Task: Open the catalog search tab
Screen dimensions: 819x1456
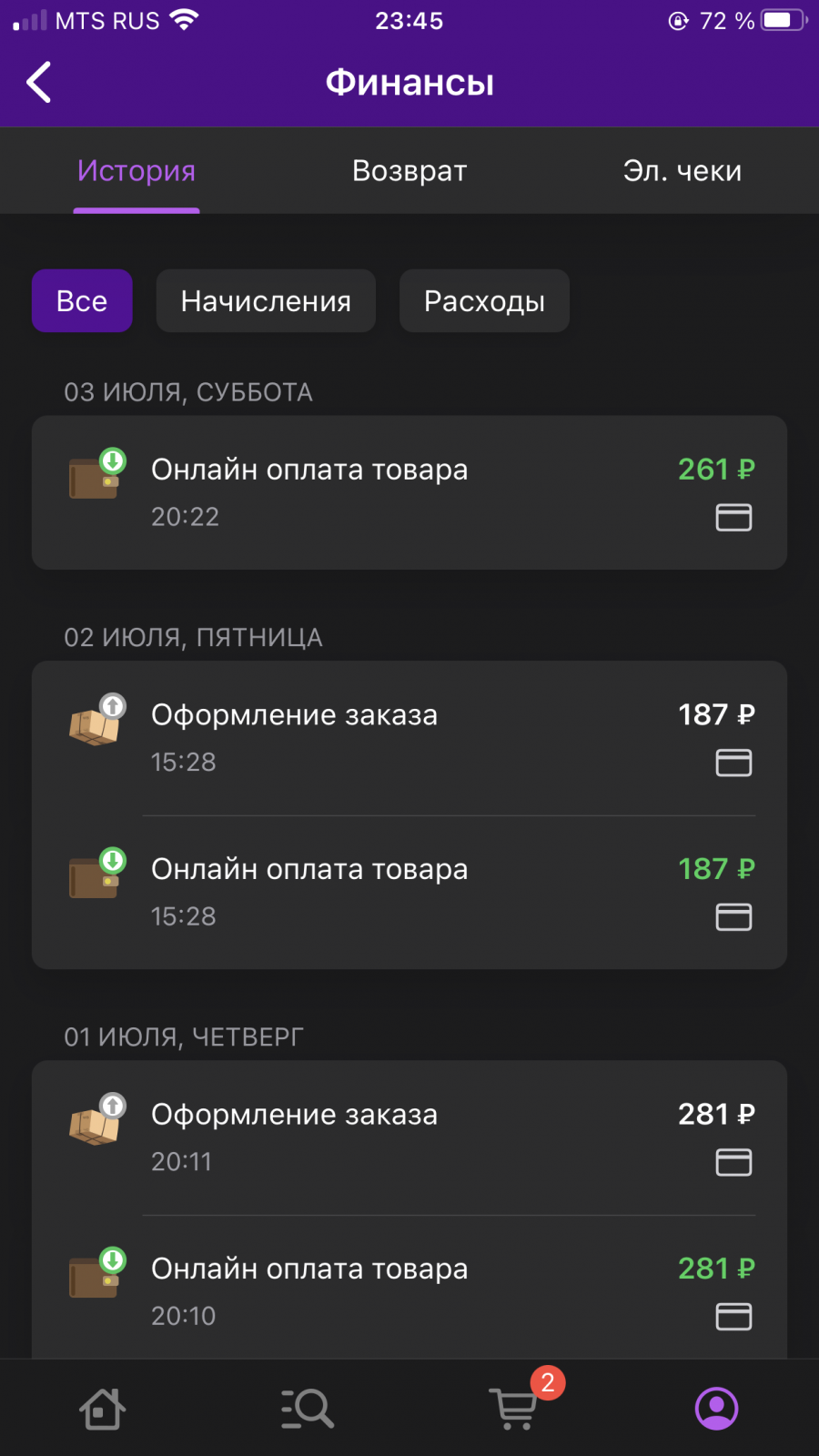Action: 308,1409
